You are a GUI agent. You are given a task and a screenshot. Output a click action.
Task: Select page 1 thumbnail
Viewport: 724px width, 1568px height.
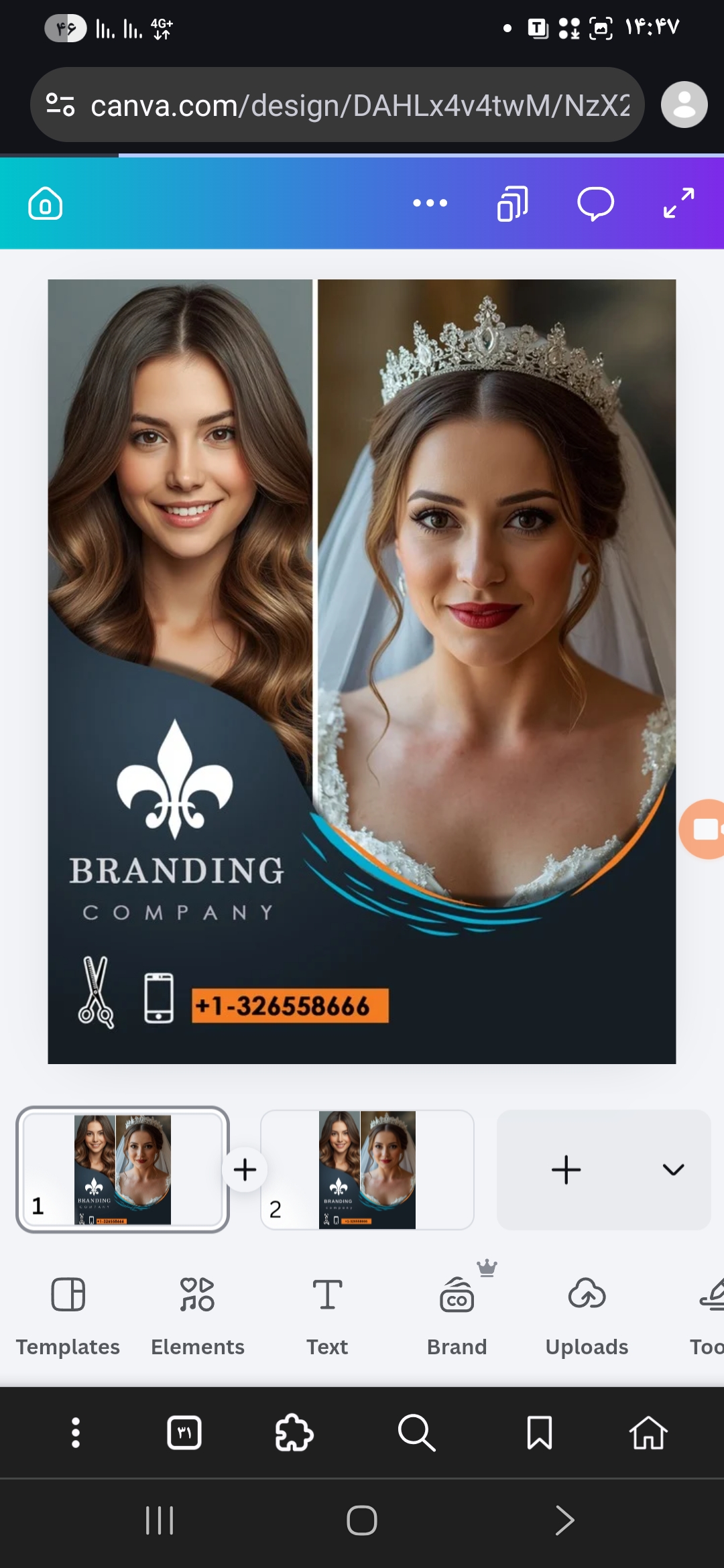click(123, 1169)
